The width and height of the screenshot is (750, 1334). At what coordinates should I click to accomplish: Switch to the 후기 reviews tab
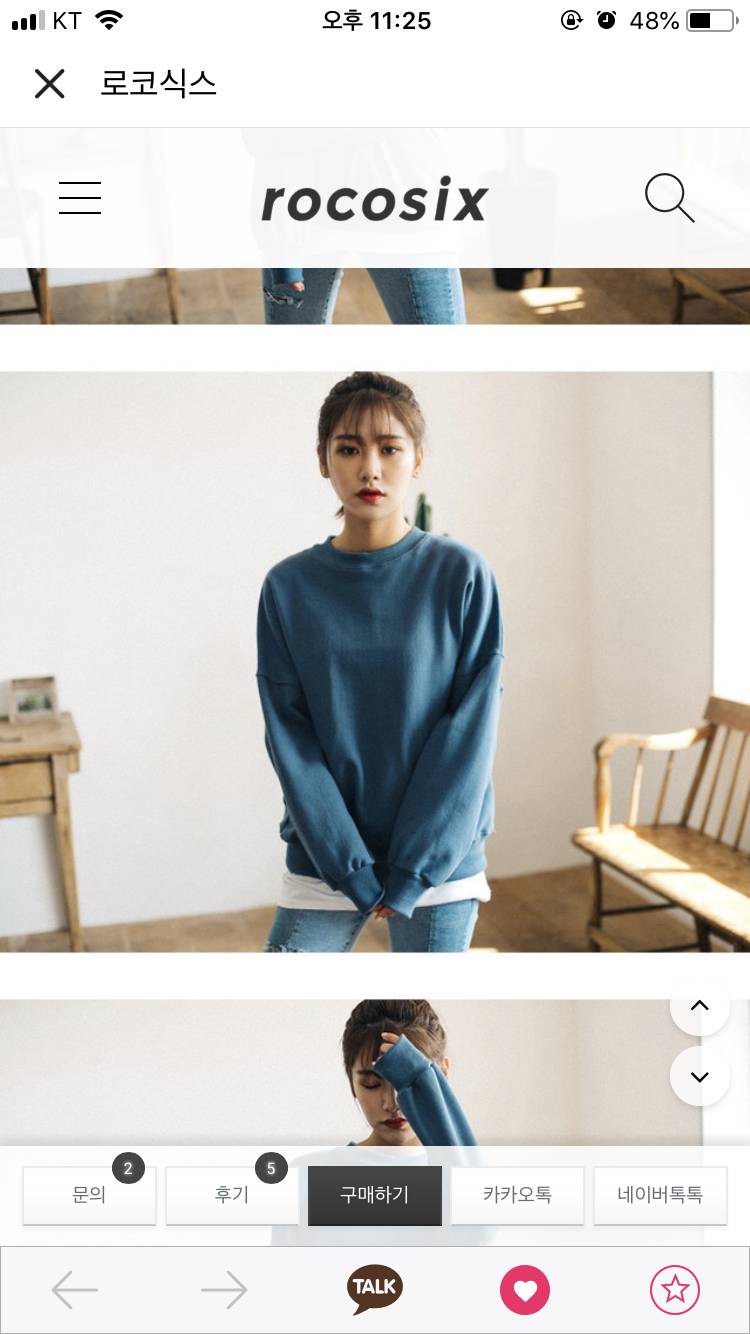(x=231, y=1195)
